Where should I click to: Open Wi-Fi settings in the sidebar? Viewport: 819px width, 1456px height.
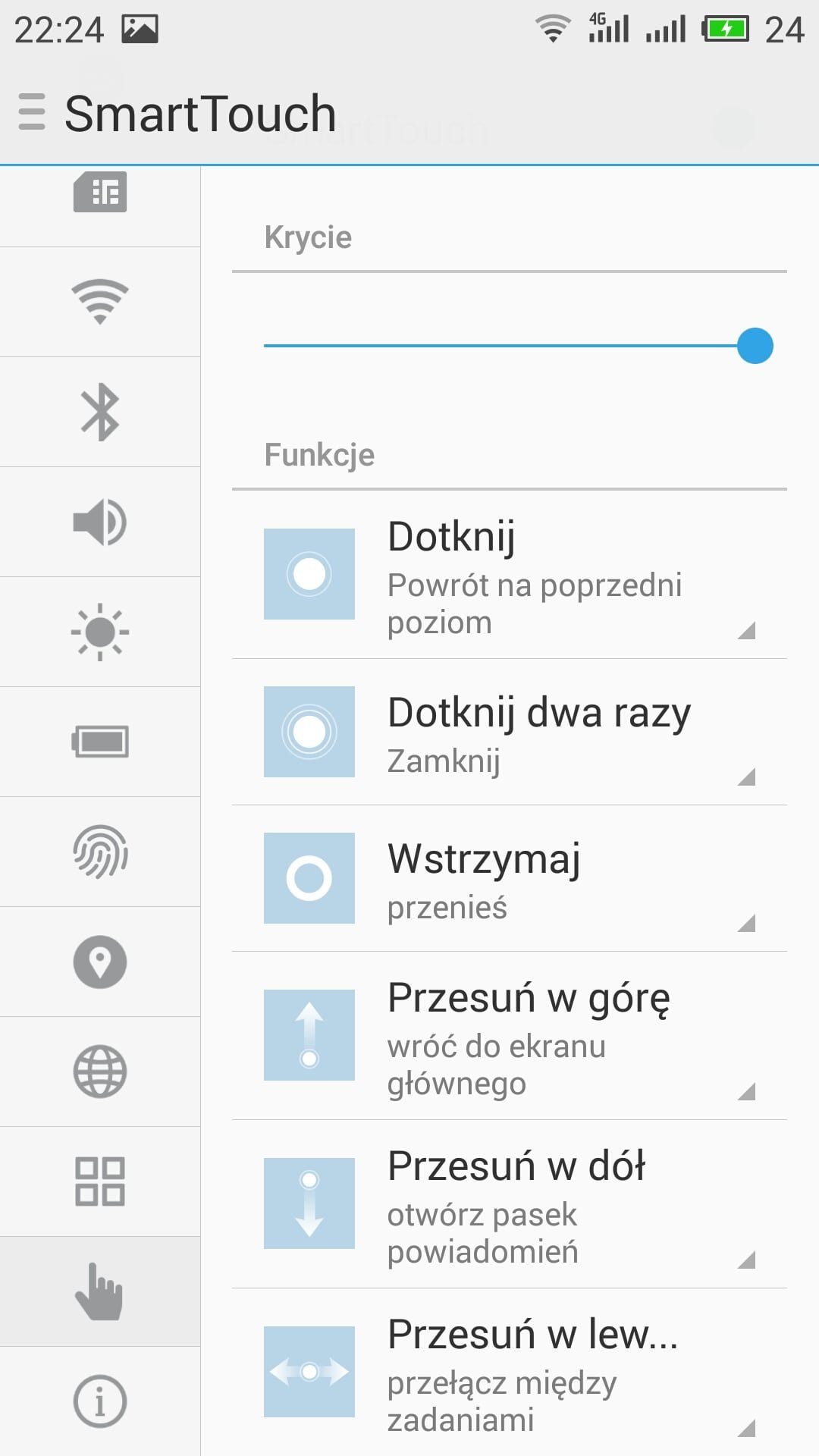click(x=100, y=301)
